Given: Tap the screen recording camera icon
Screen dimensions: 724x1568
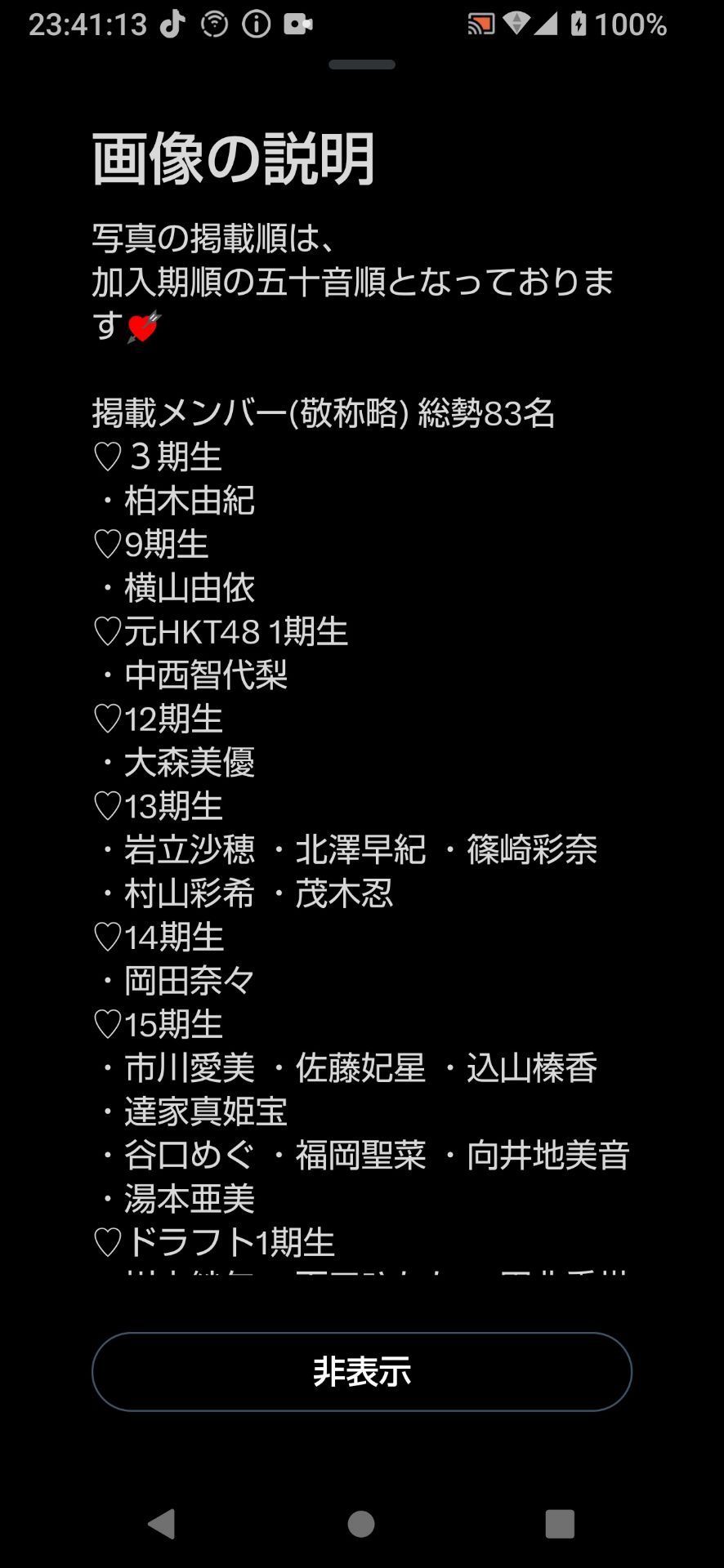Looking at the screenshot, I should [x=297, y=25].
